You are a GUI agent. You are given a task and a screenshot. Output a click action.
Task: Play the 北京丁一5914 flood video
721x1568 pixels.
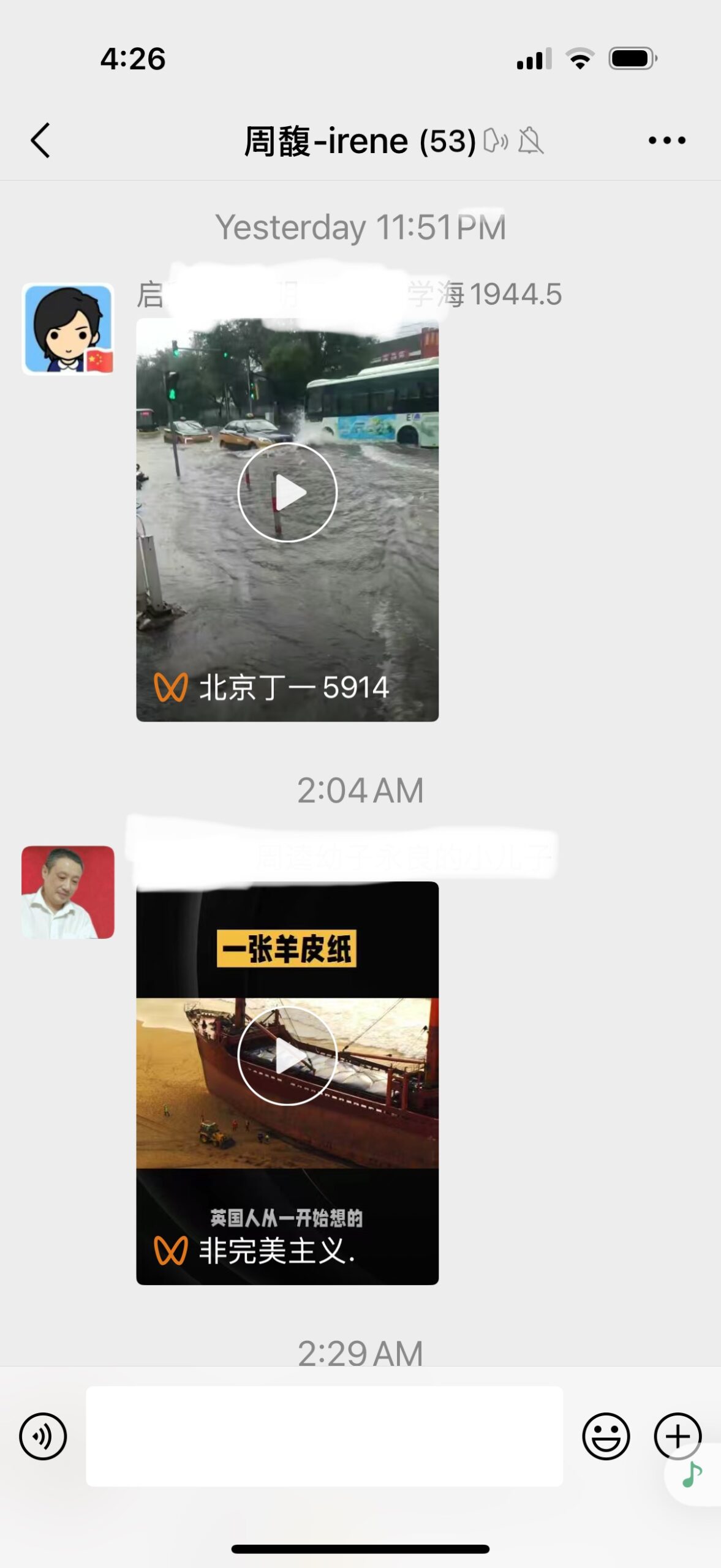pos(287,492)
